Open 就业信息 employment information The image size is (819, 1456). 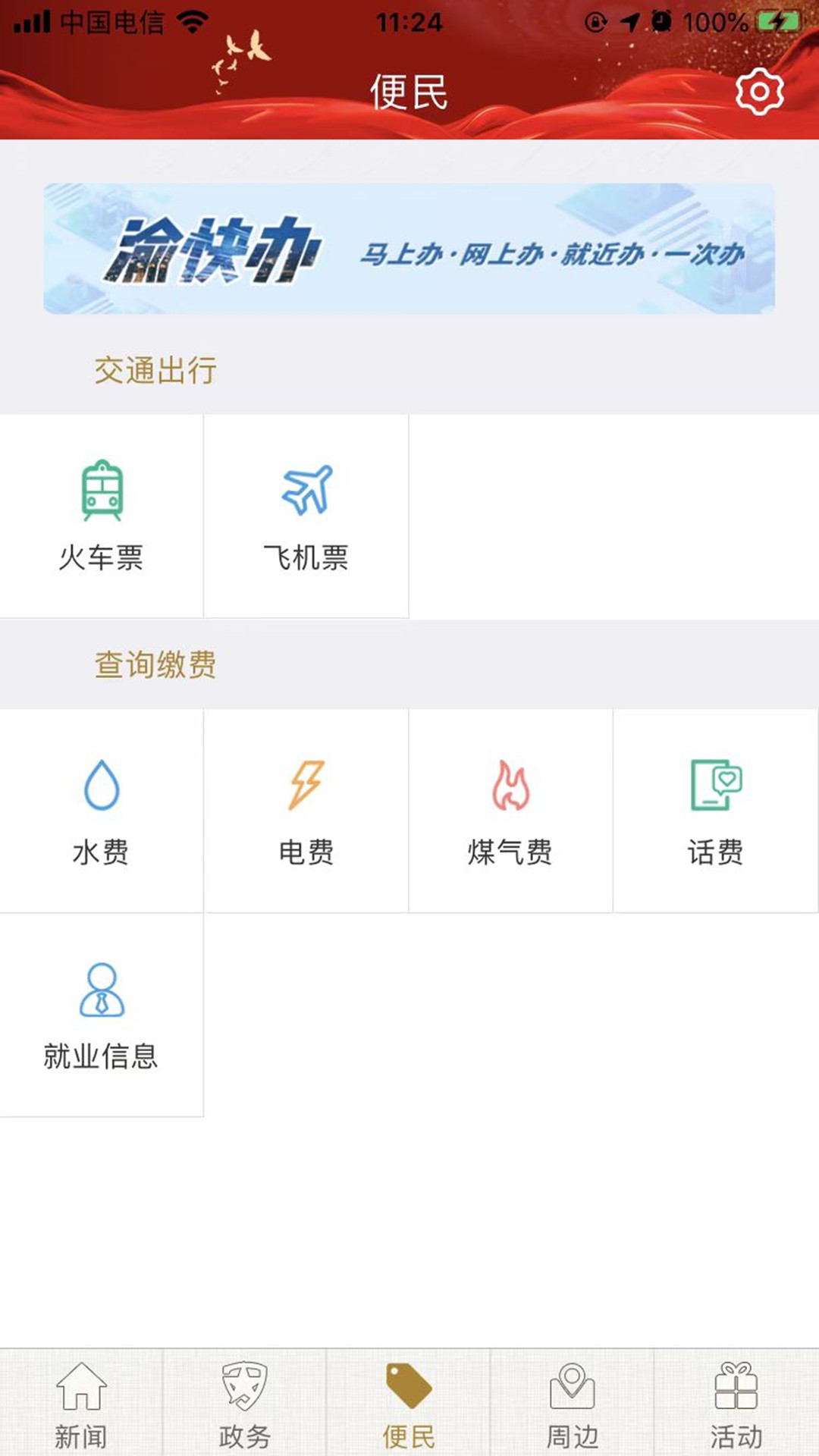pyautogui.click(x=102, y=1009)
